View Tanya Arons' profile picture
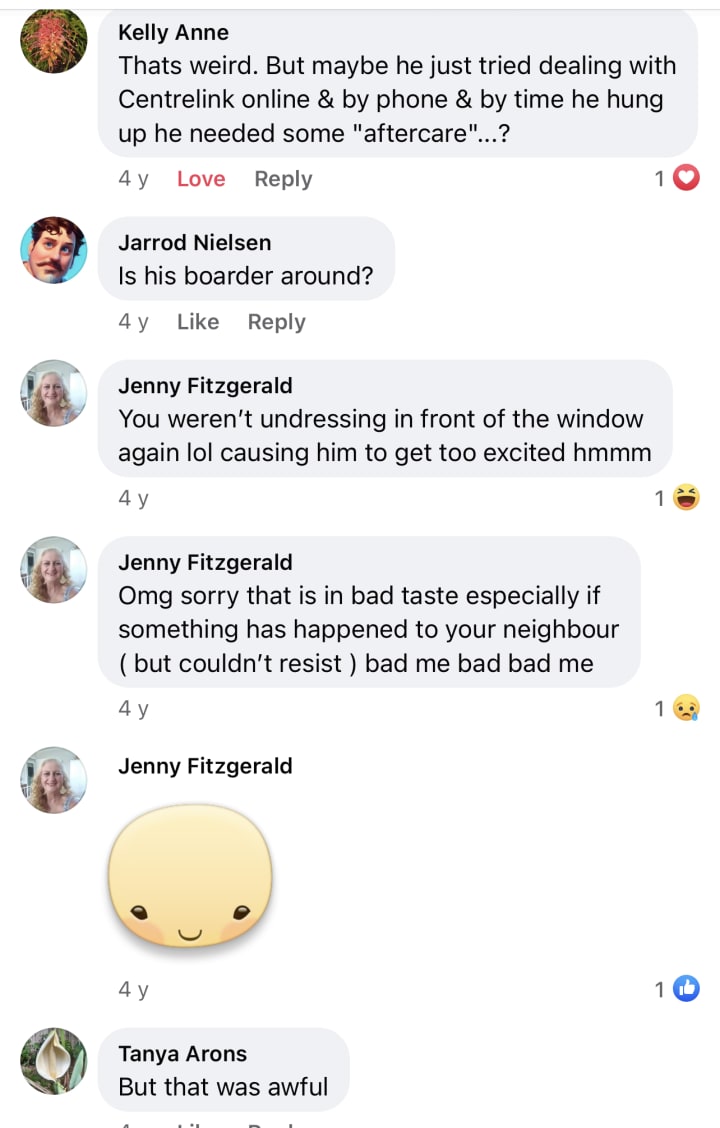Image resolution: width=720 pixels, height=1128 pixels. point(53,1061)
